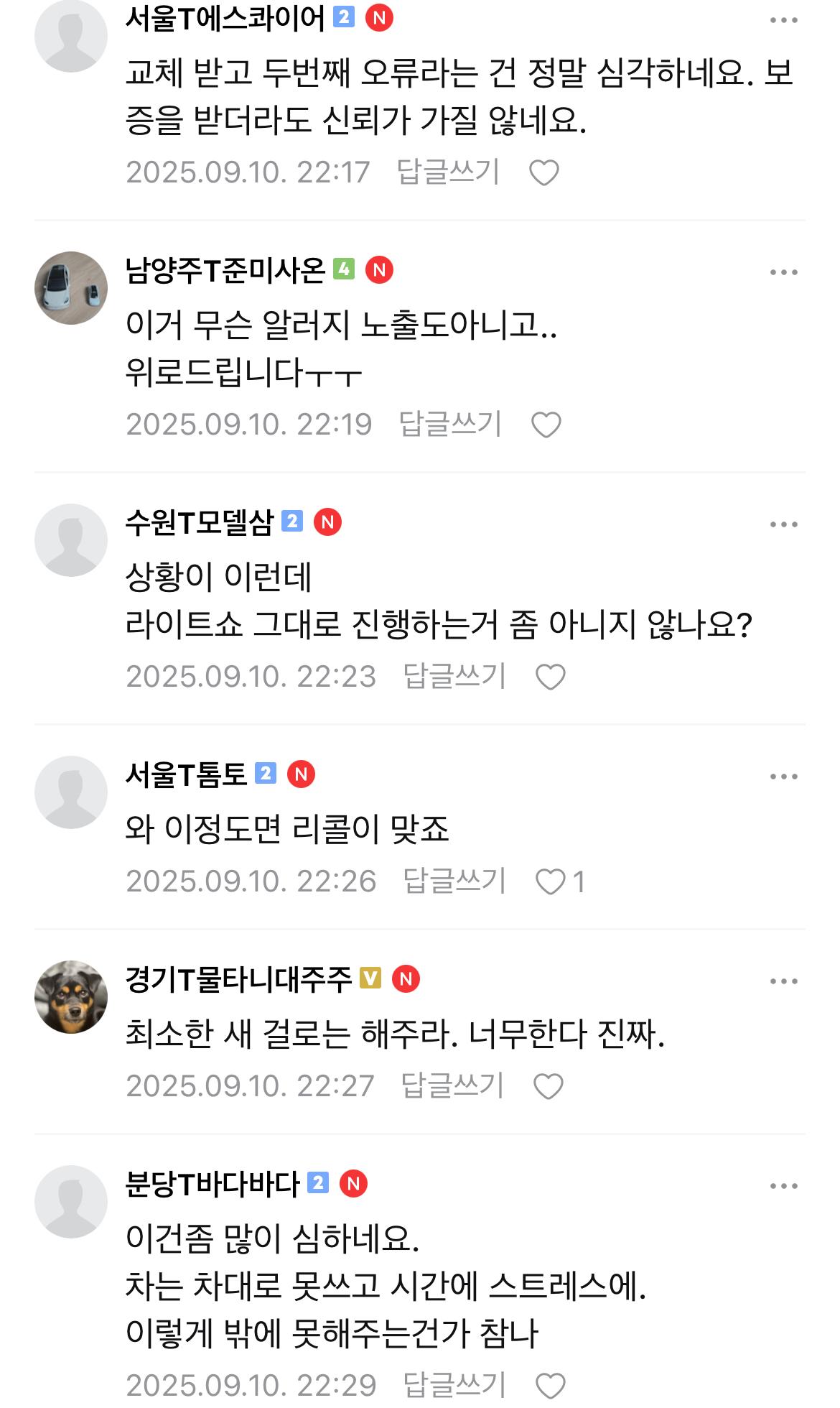The image size is (840, 1408).
Task: Like 서울T에스콰이어's comment
Action: click(x=543, y=172)
